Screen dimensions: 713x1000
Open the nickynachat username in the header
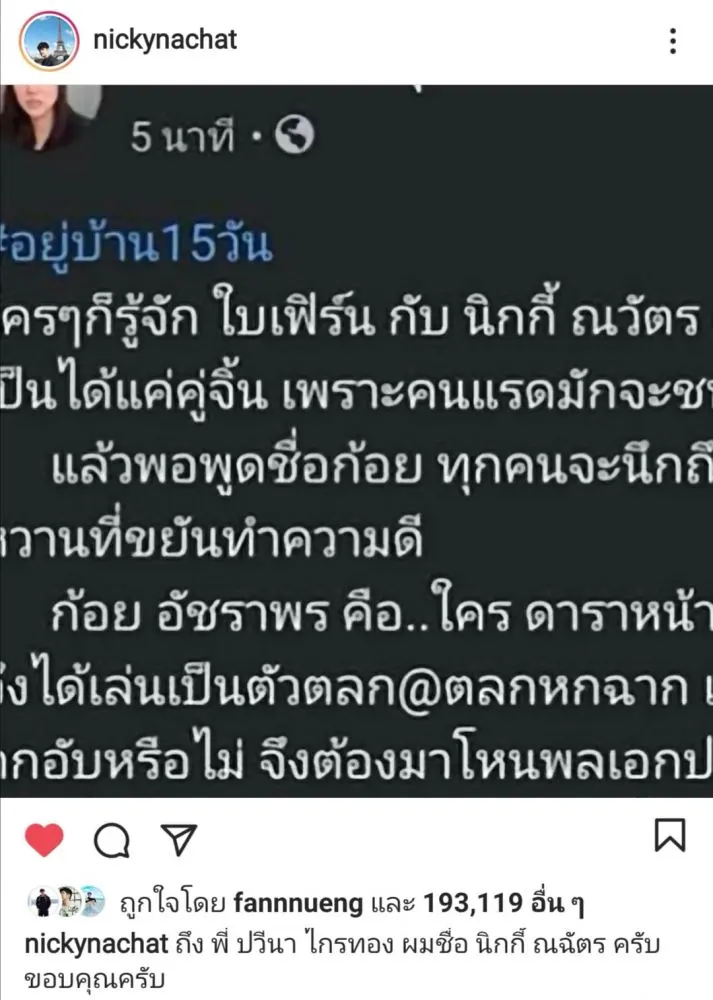point(164,41)
